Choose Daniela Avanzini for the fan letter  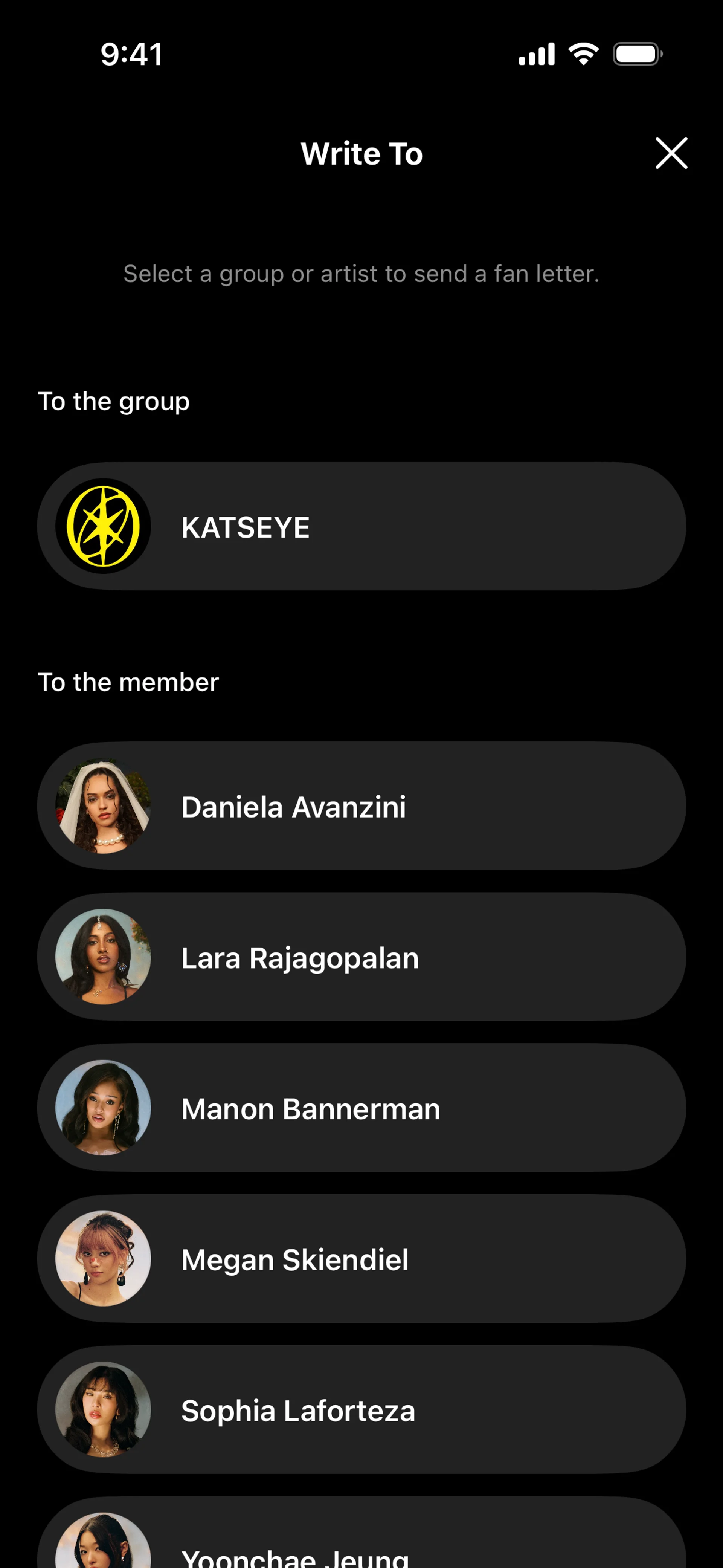pos(361,806)
